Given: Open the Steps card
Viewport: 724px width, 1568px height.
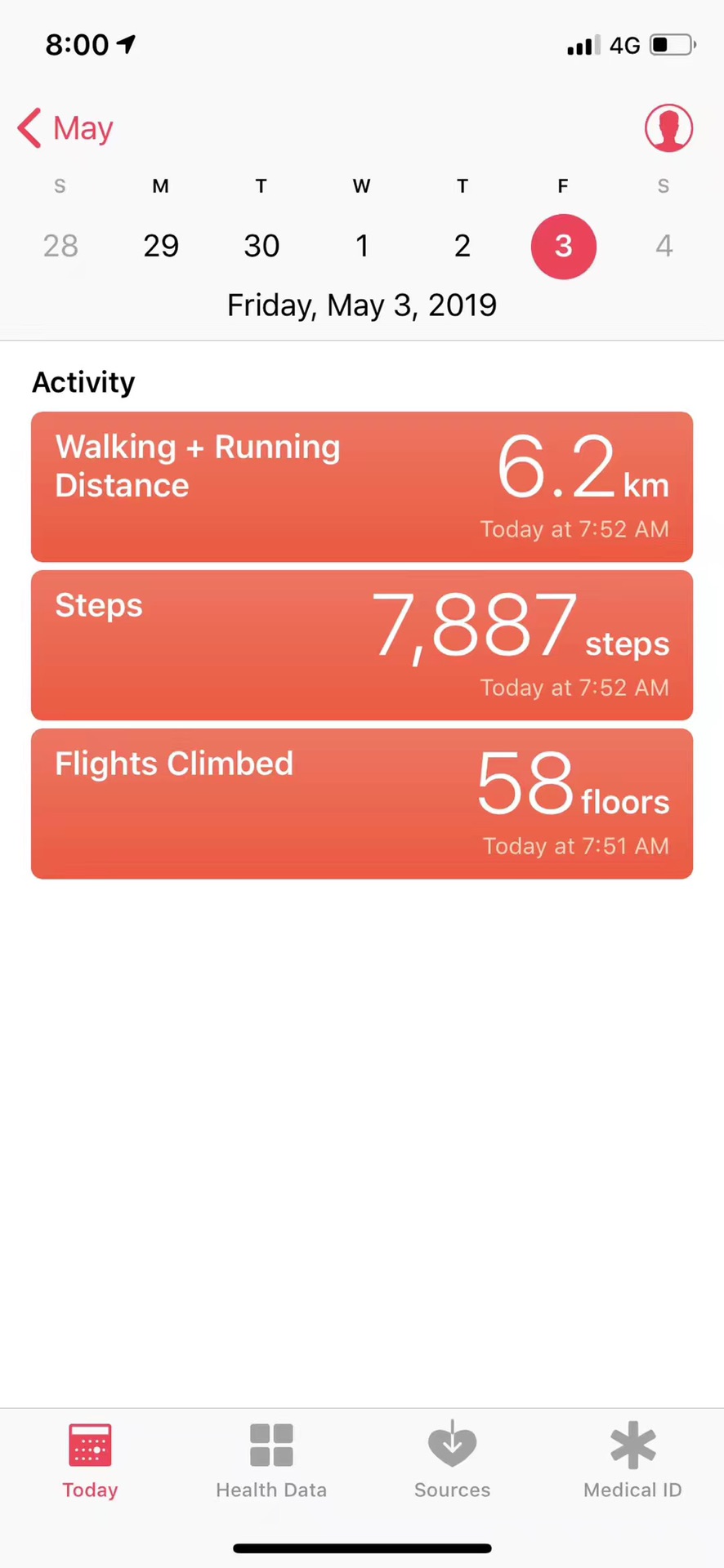Looking at the screenshot, I should coord(362,645).
